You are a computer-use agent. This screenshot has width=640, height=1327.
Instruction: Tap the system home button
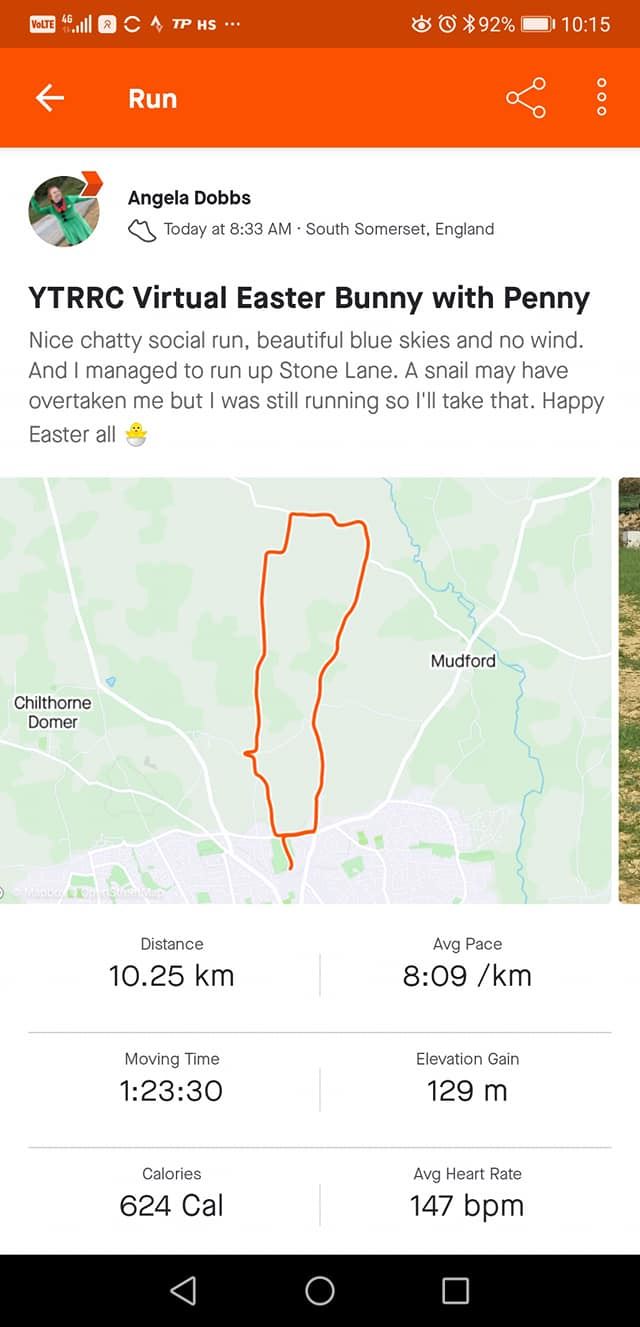[x=320, y=1290]
